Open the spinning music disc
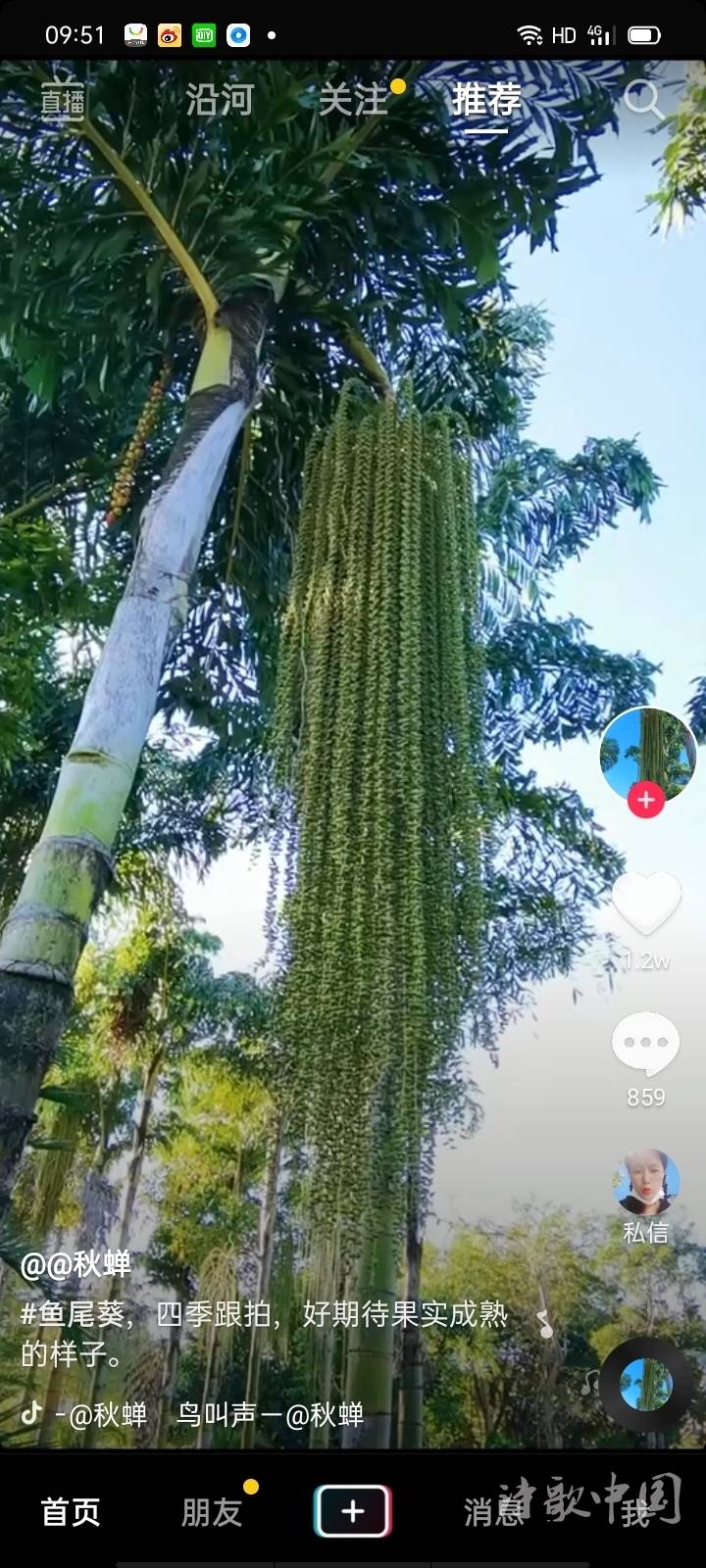The width and height of the screenshot is (706, 1568). [646, 1386]
